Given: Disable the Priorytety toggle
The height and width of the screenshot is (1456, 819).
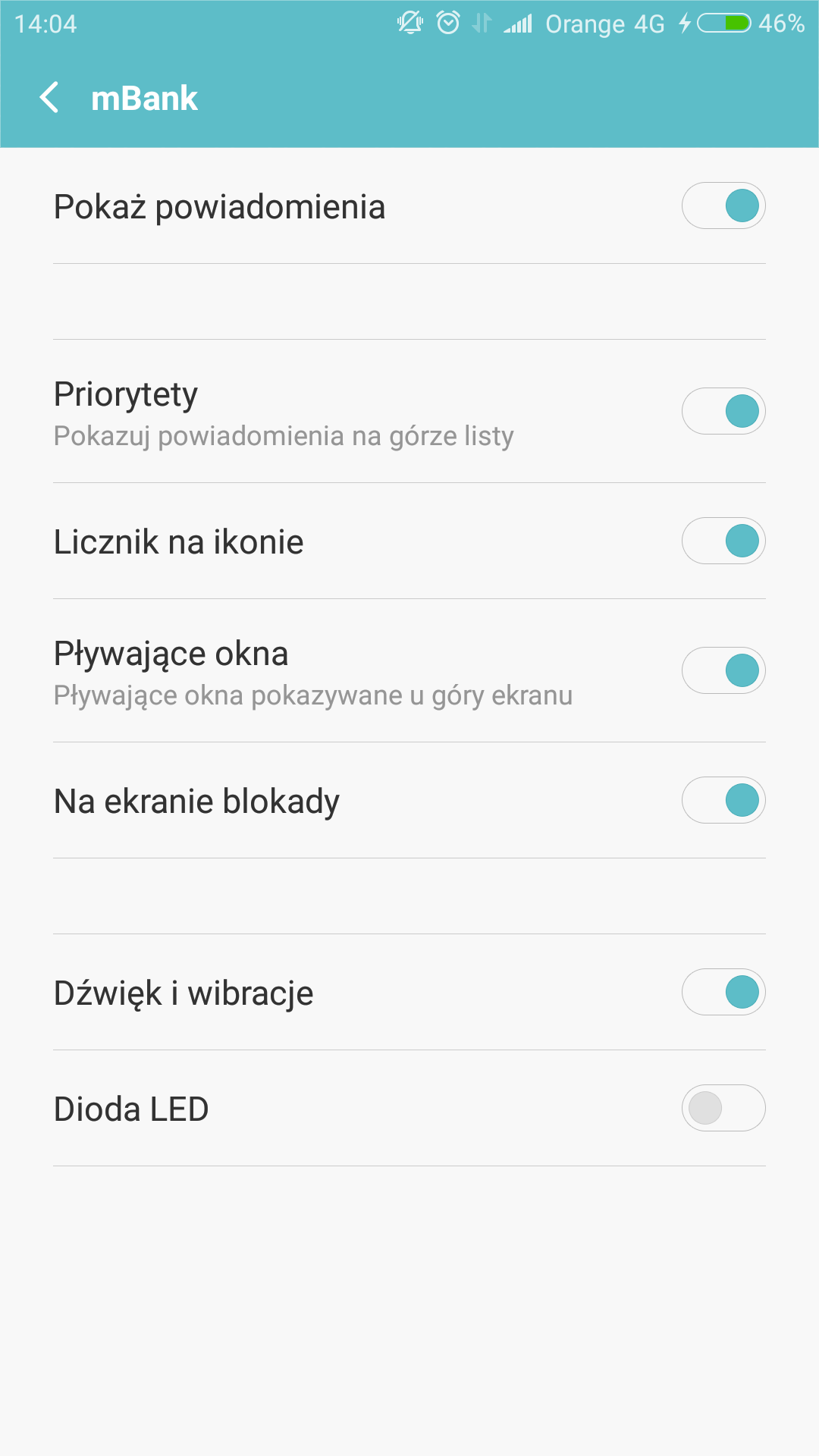Looking at the screenshot, I should tap(723, 411).
